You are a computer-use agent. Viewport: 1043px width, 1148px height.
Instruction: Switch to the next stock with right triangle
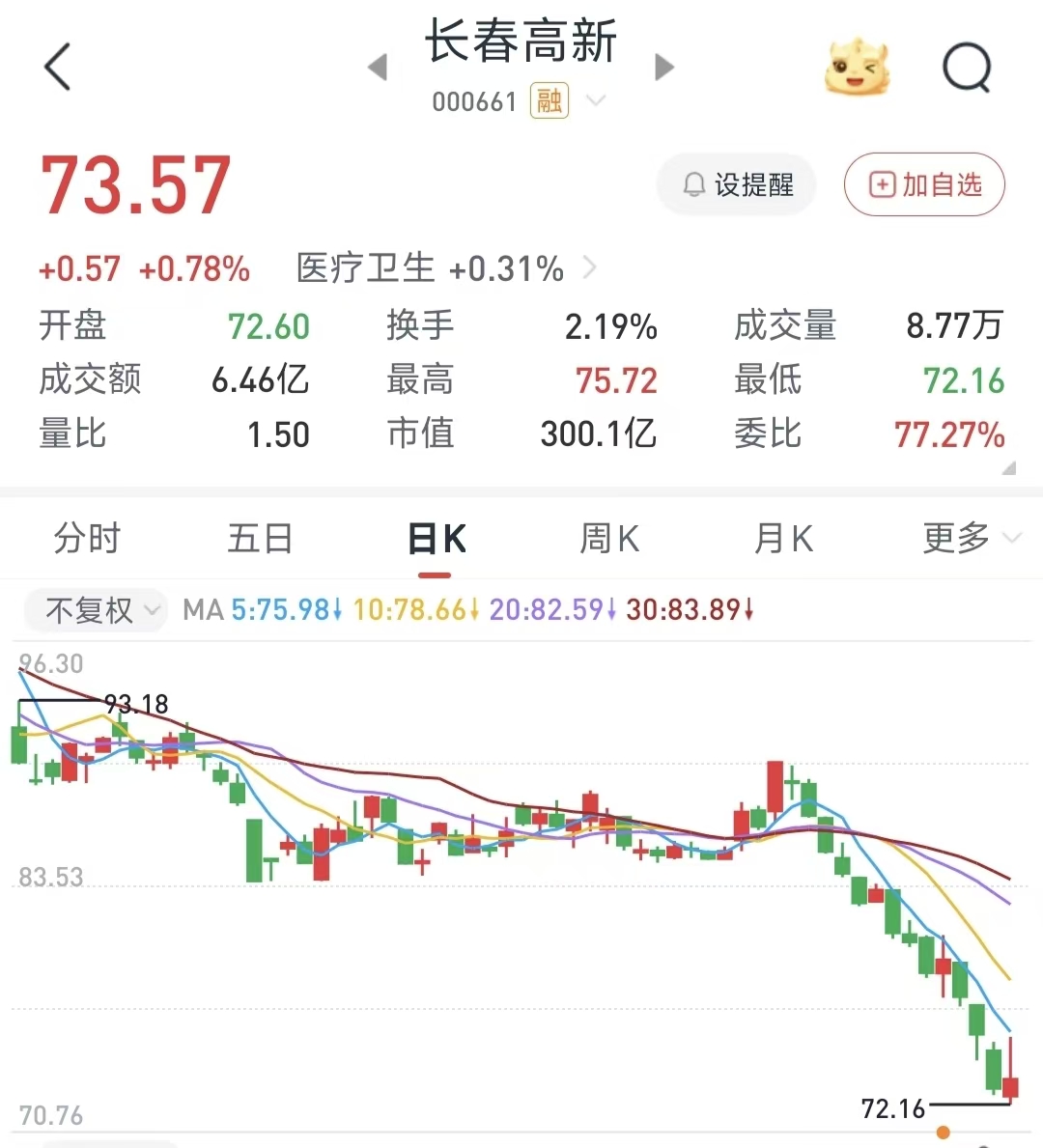pos(664,67)
